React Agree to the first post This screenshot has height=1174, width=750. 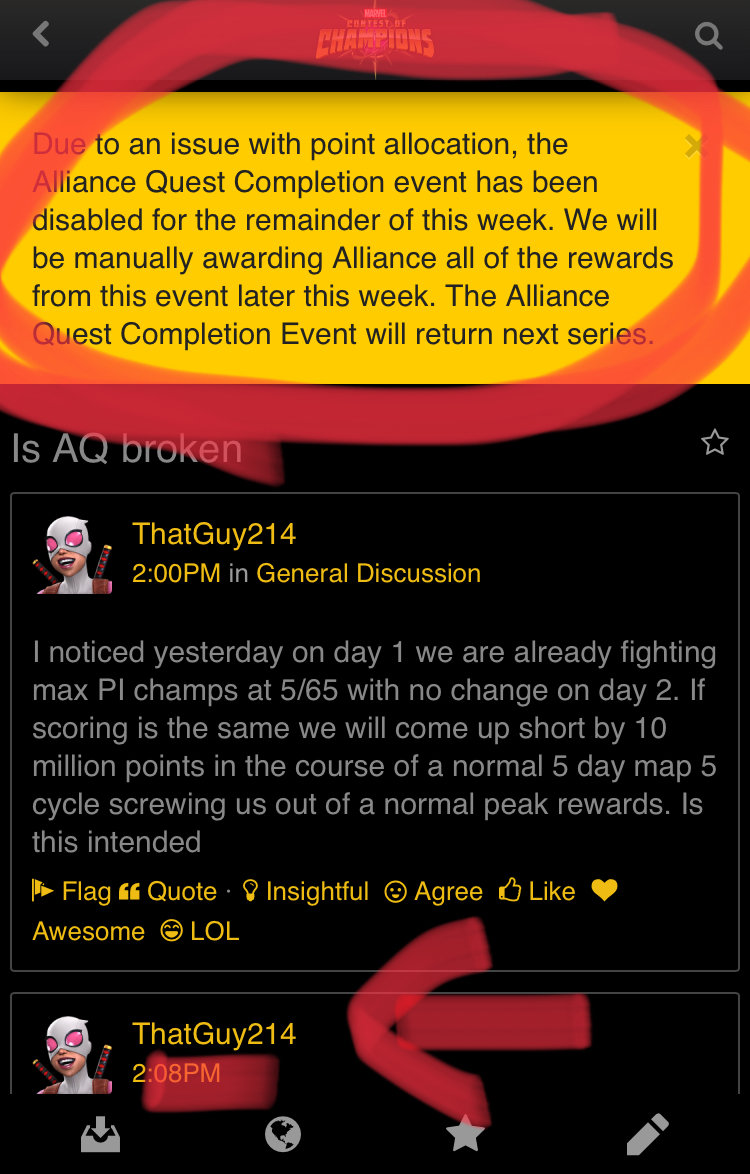coord(434,891)
